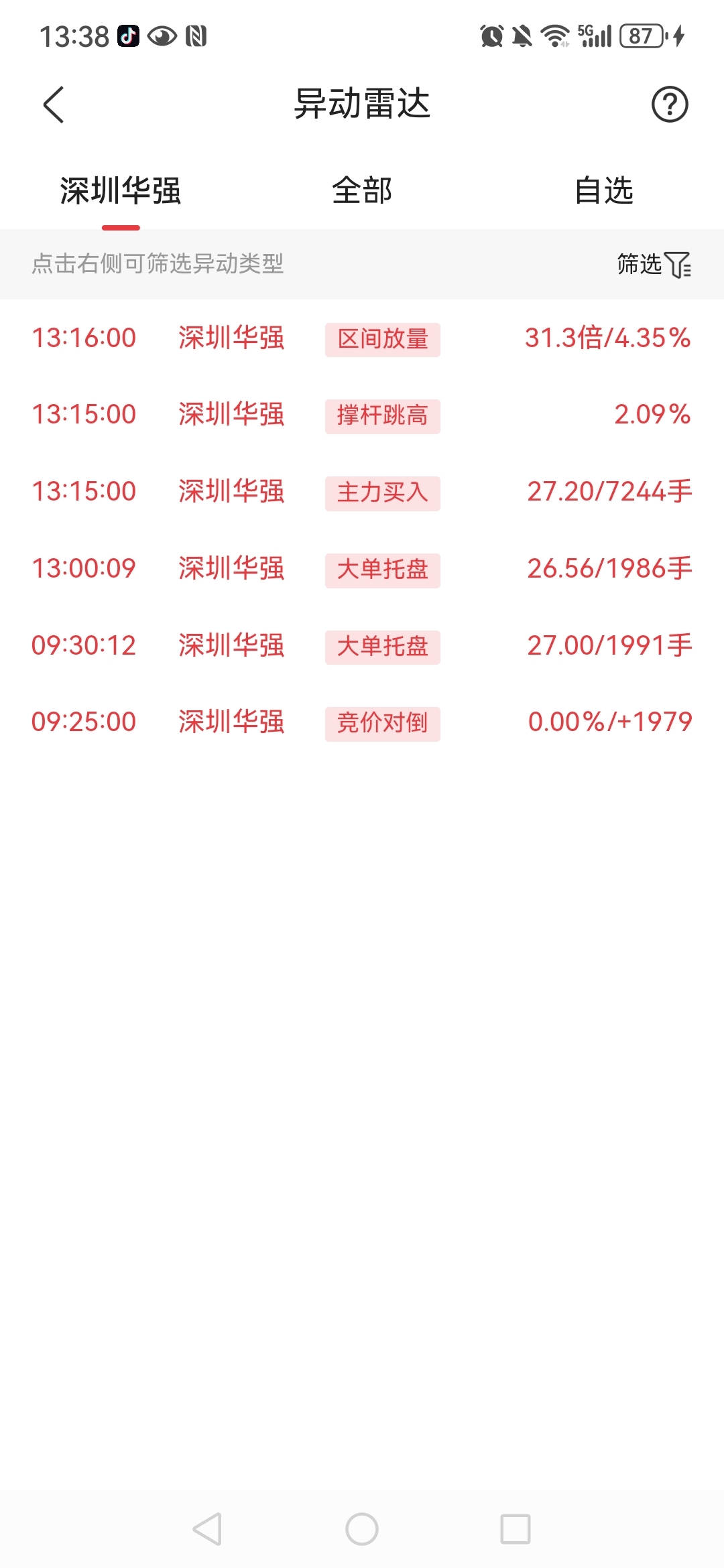This screenshot has height=1568, width=724.
Task: Select the 深圳华强 tab
Action: [121, 190]
